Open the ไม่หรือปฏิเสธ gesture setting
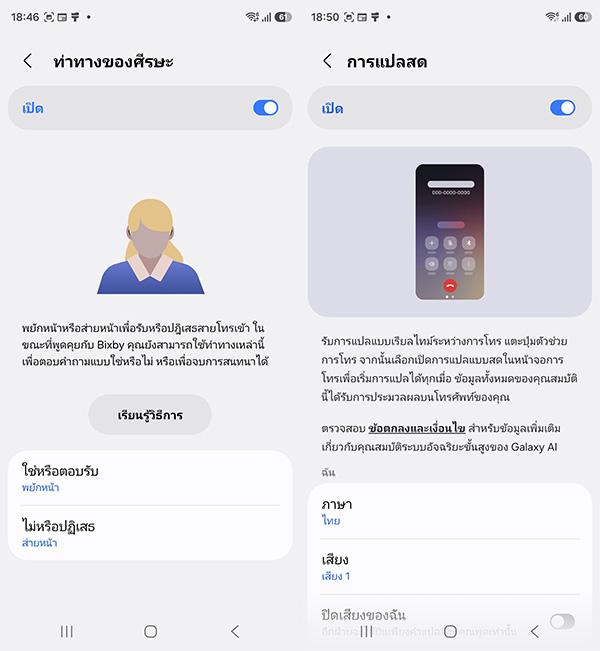The image size is (600, 651). [150, 533]
